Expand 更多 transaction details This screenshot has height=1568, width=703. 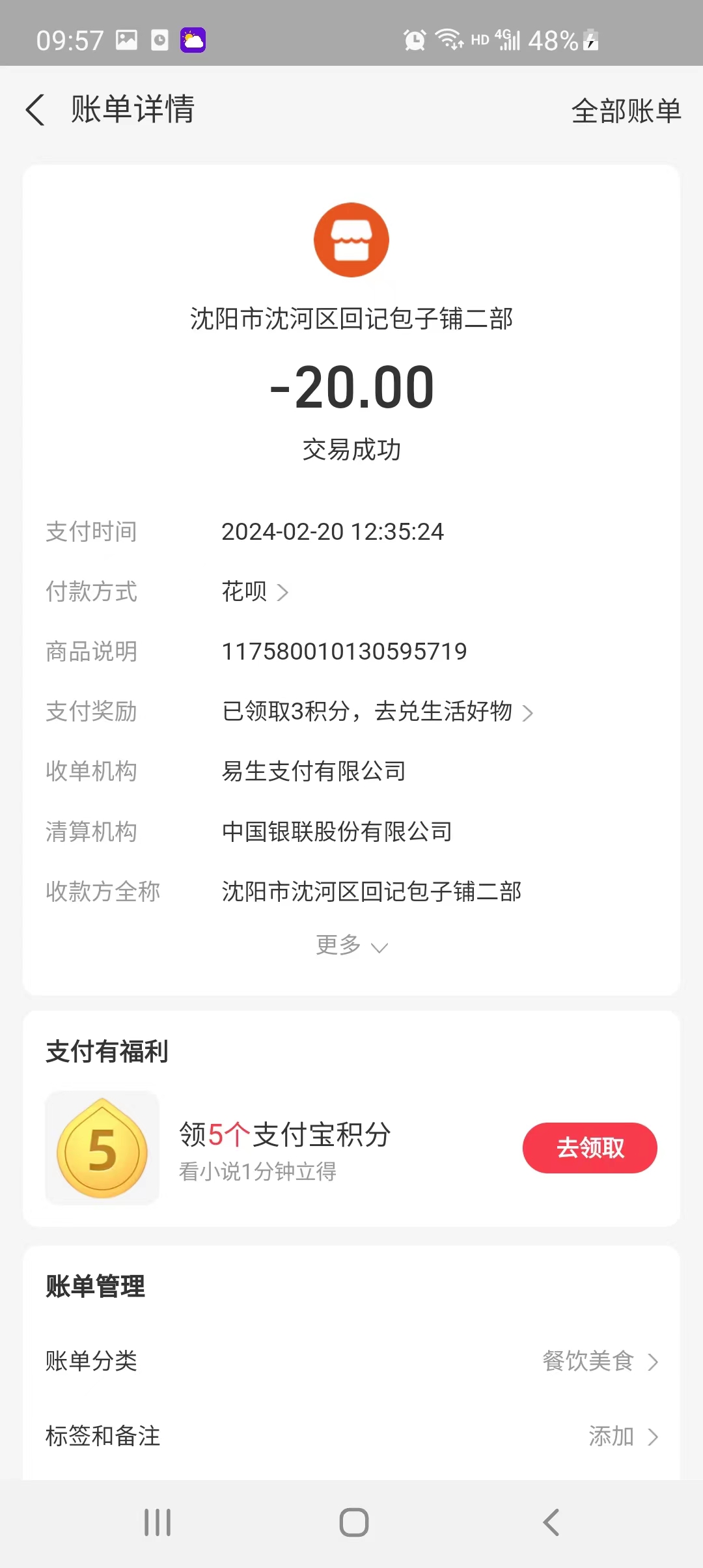click(351, 945)
